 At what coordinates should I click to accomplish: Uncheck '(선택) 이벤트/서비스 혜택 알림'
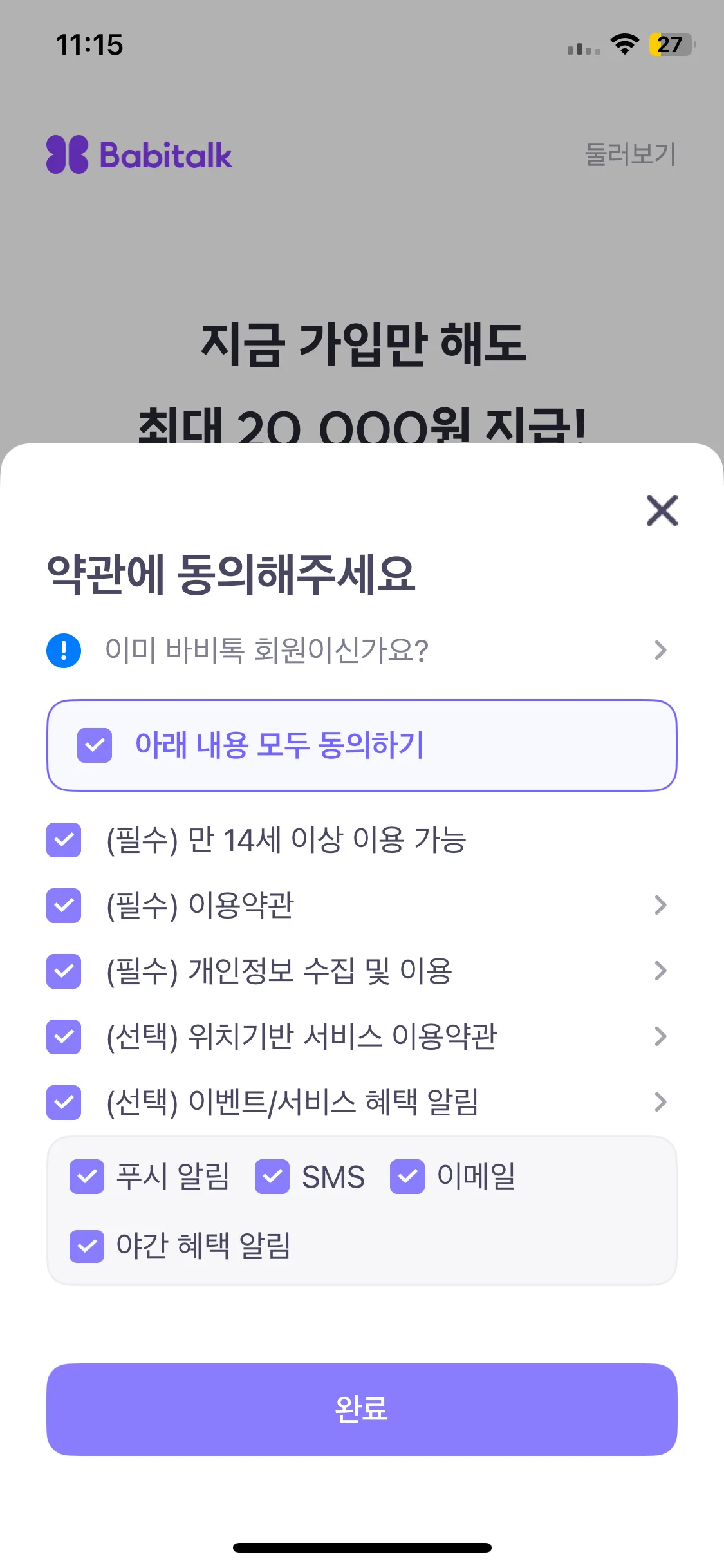pos(64,1103)
